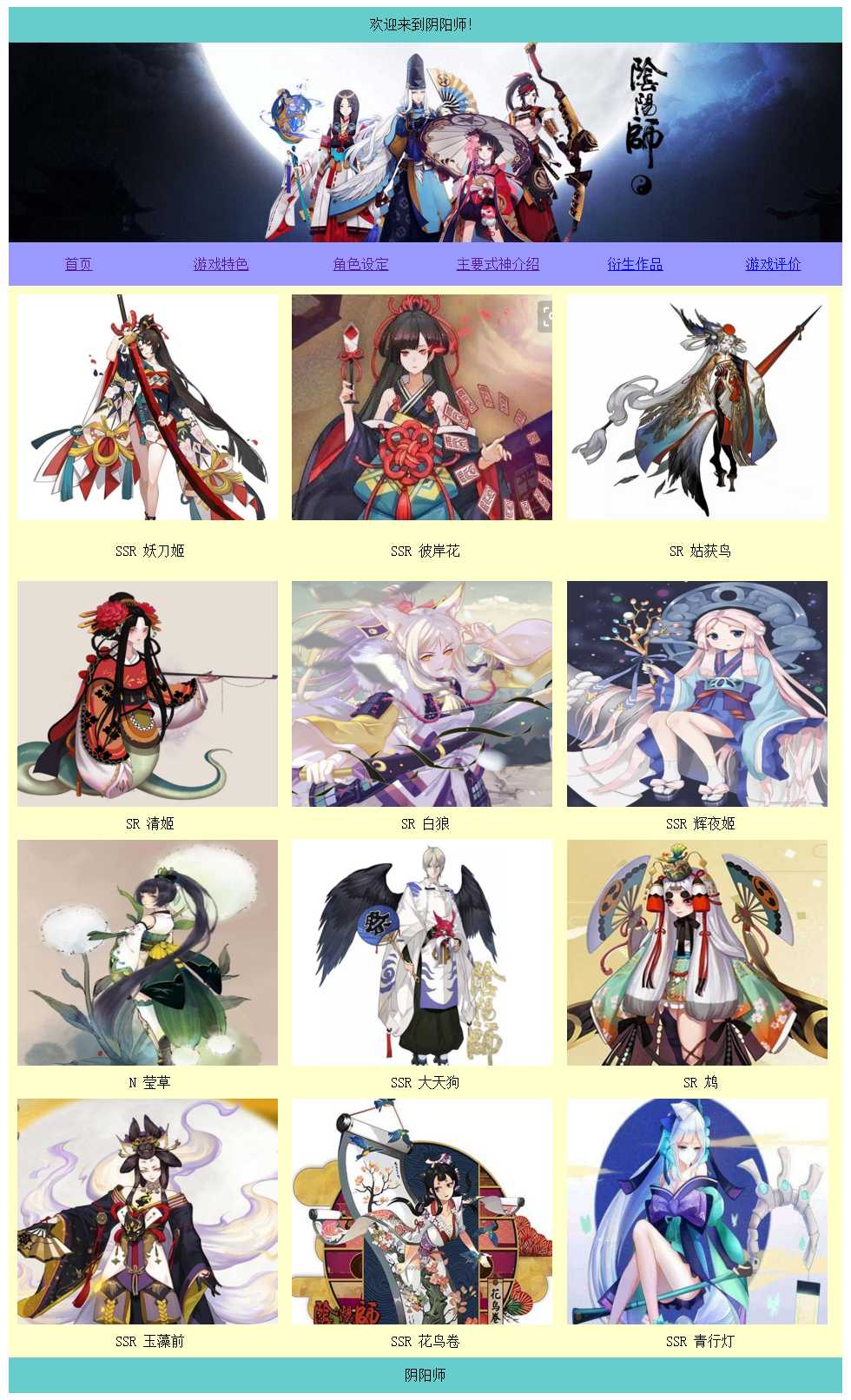Go to 衍生作品 page
Image resolution: width=851 pixels, height=1400 pixels.
pyautogui.click(x=635, y=264)
